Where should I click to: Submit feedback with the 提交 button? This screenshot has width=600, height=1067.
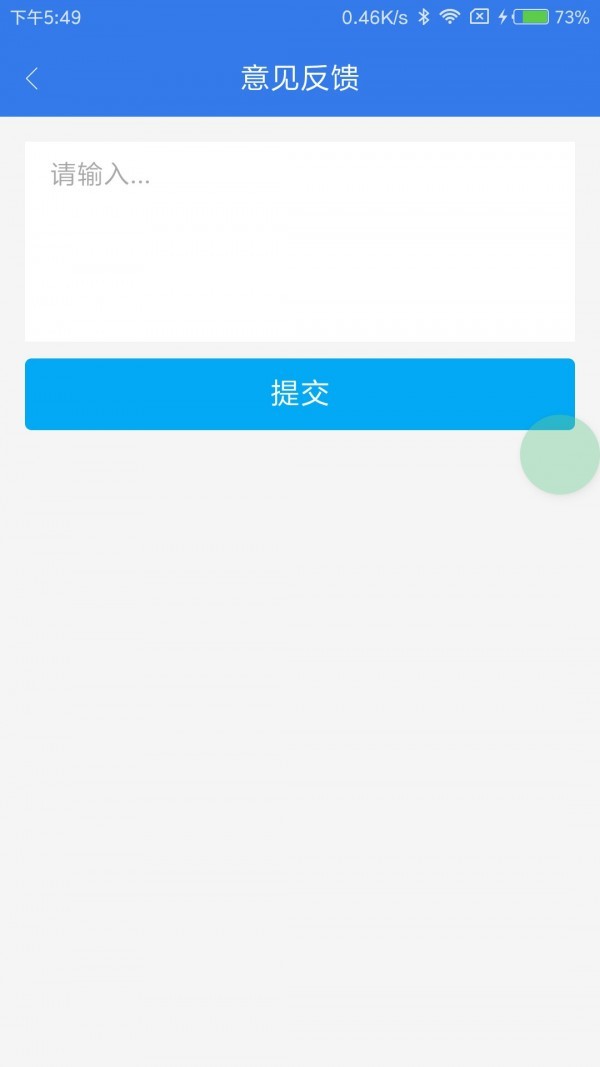pos(300,394)
